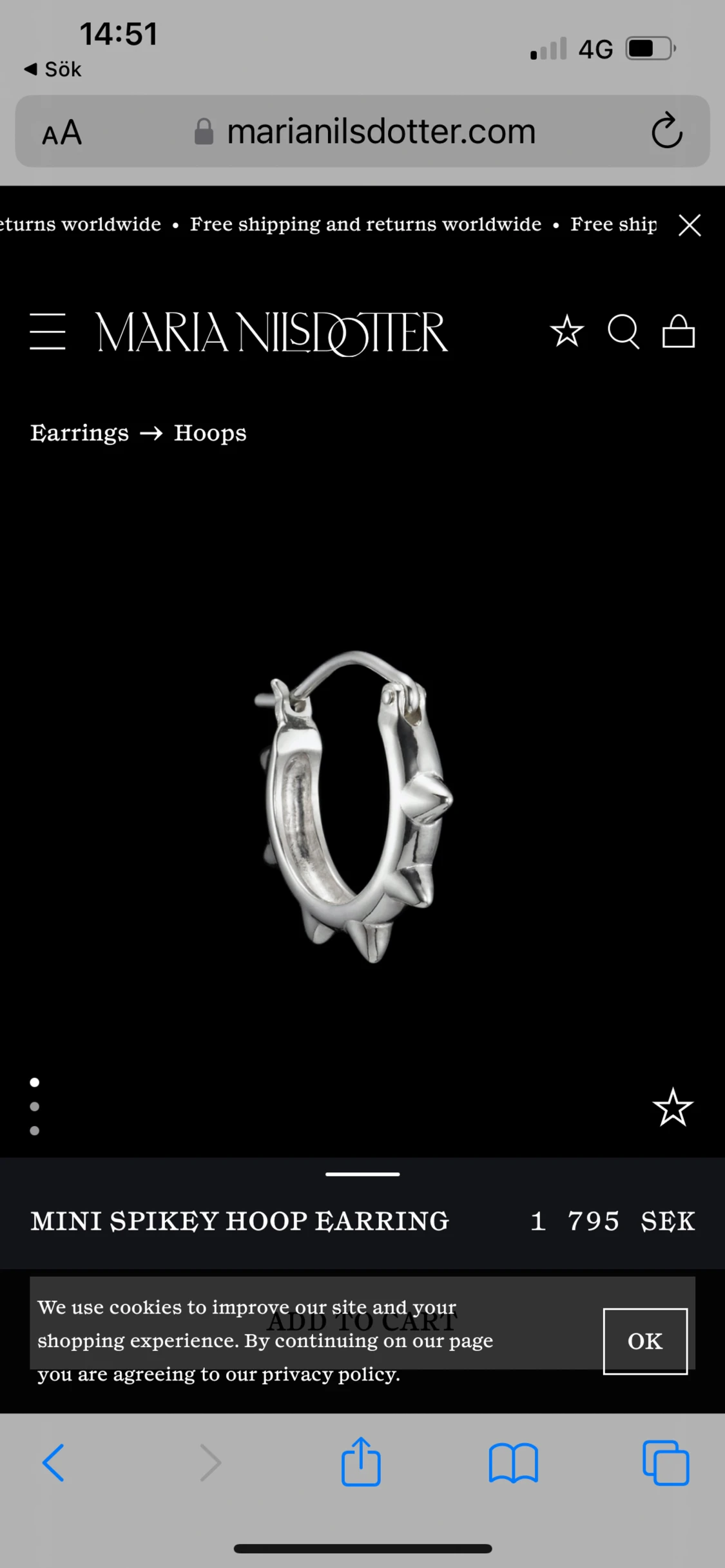Reload the page
The width and height of the screenshot is (725, 1568).
(666, 131)
